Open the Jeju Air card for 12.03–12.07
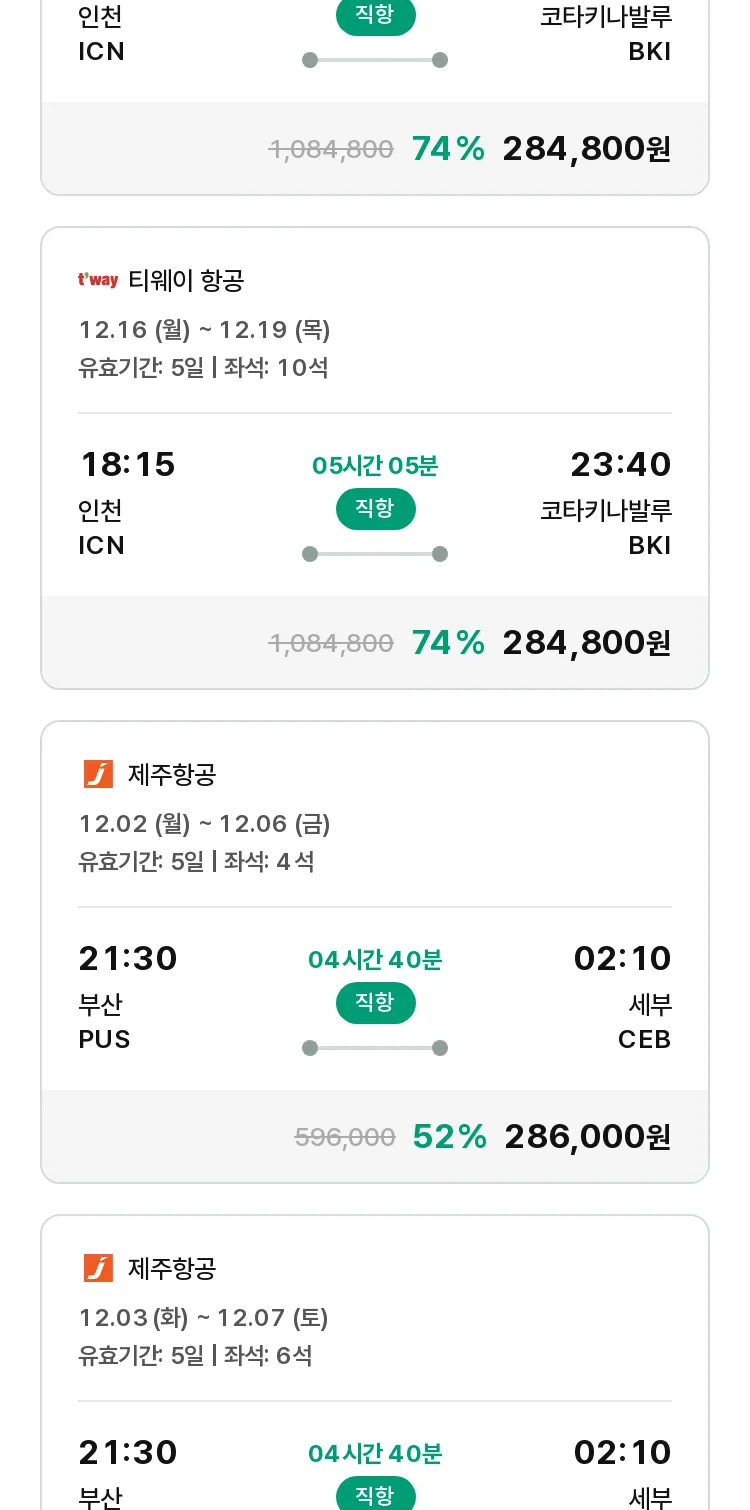Image resolution: width=750 pixels, height=1510 pixels. (x=375, y=1362)
